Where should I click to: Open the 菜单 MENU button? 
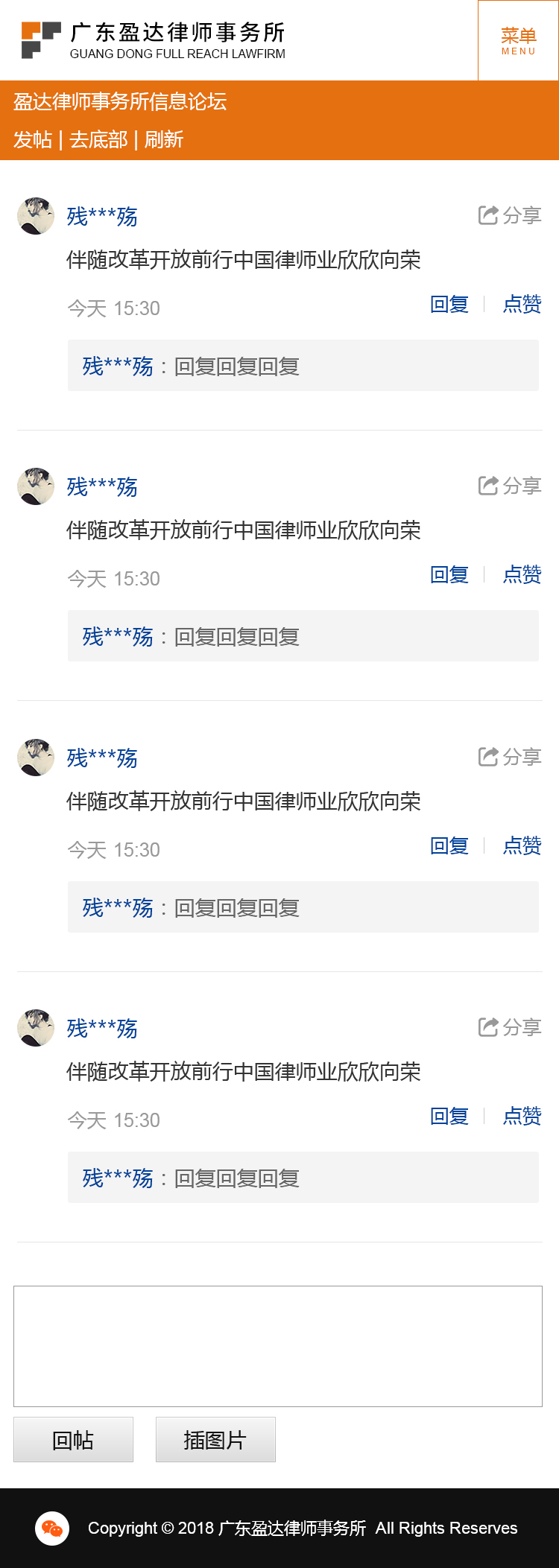coord(518,41)
